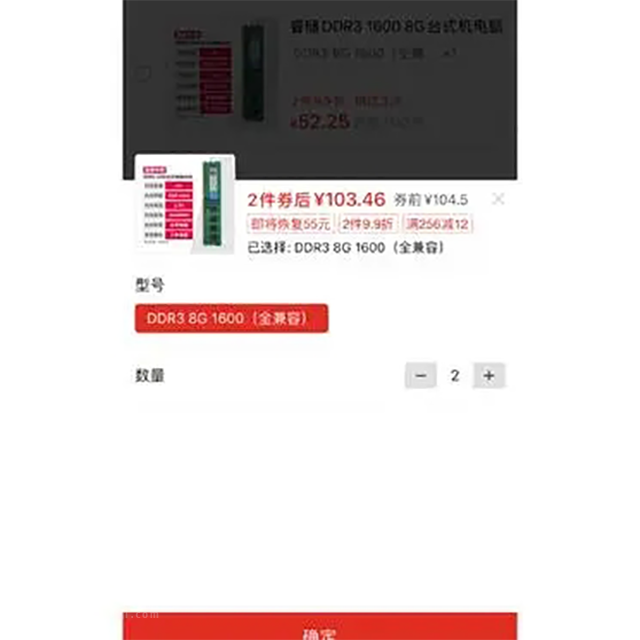Select the DDR3 8G 1600 model chip

pos(232,319)
